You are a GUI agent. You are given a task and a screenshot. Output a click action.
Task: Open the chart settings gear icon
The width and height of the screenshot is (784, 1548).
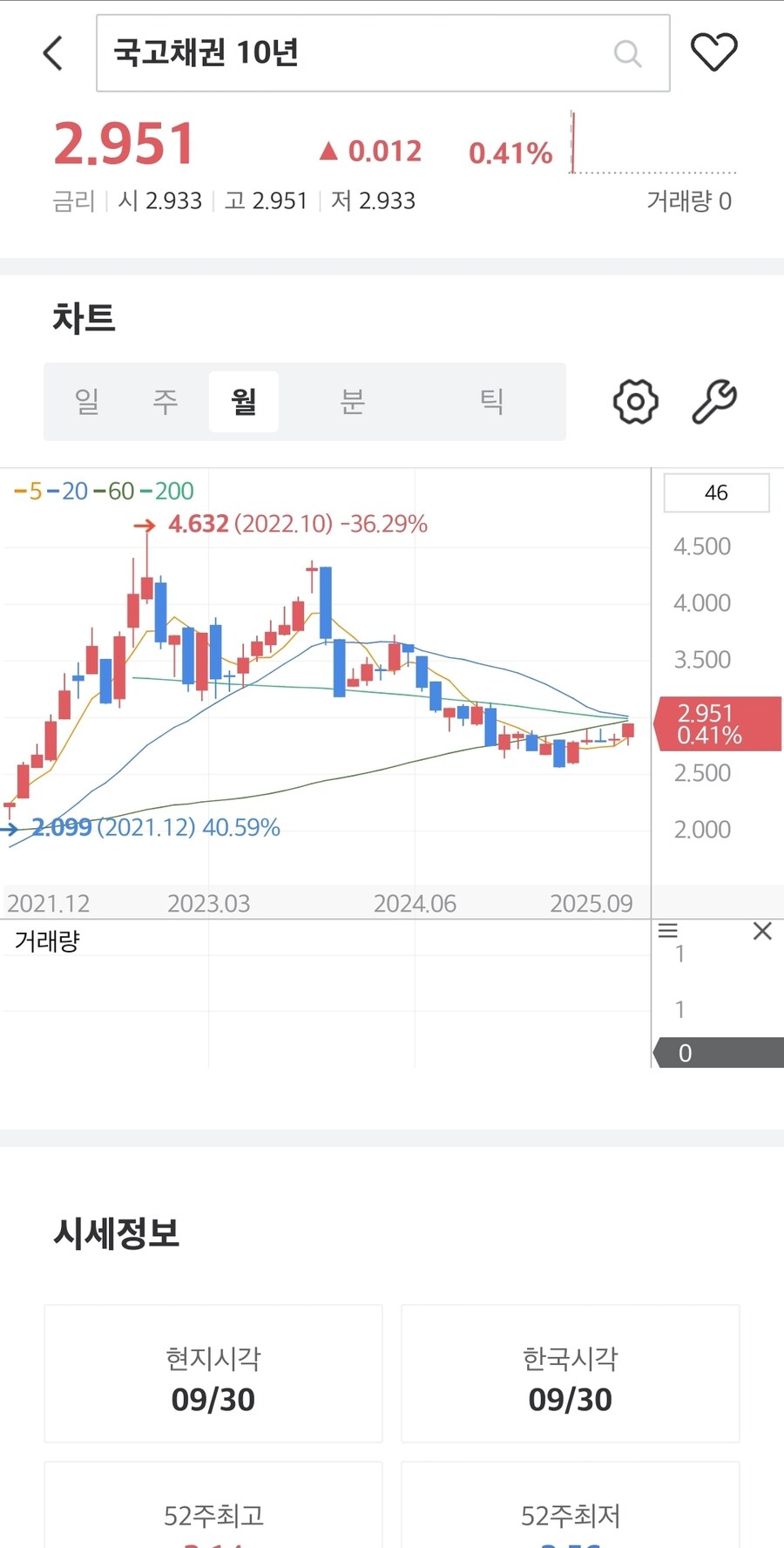click(x=635, y=402)
